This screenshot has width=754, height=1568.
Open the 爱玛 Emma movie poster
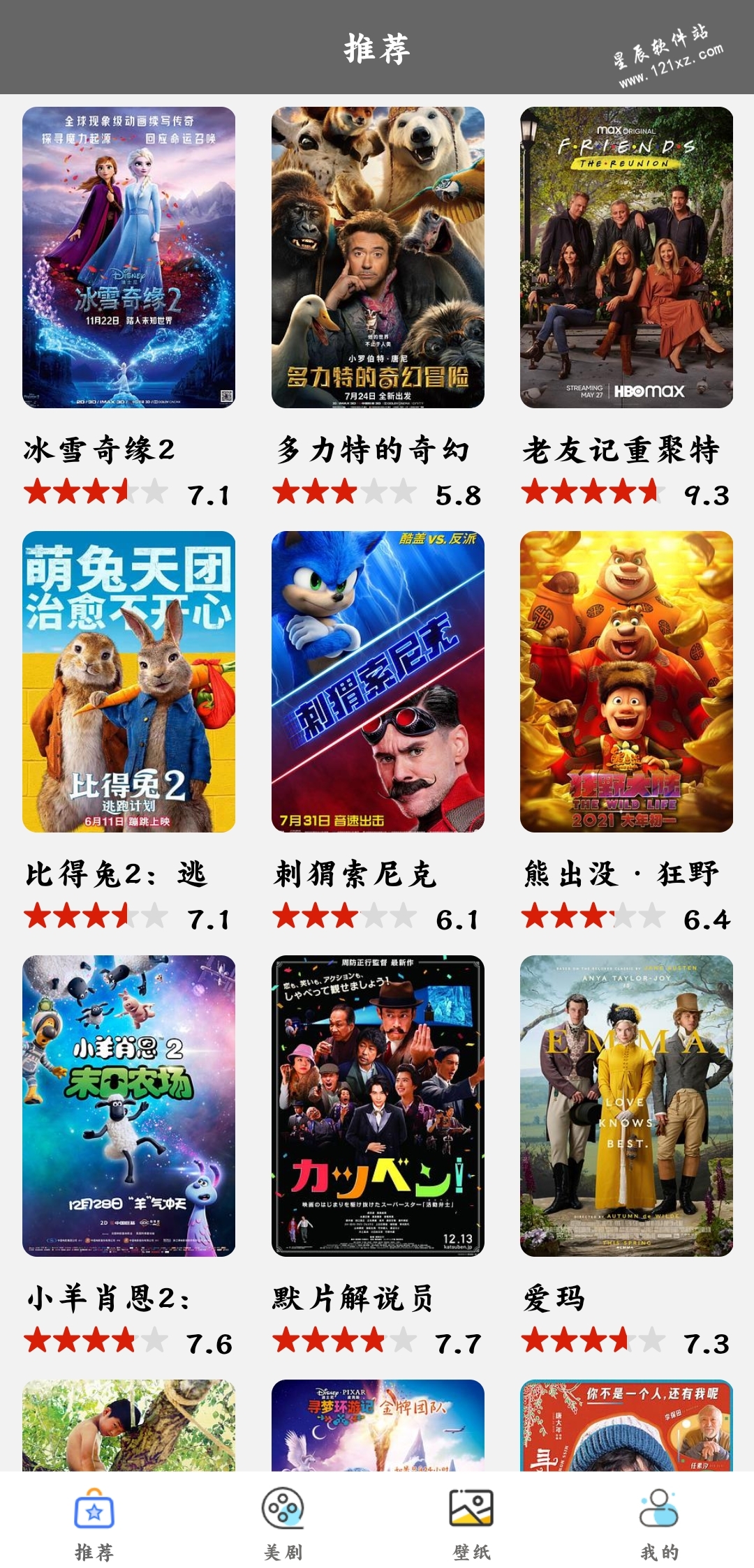point(626,1106)
